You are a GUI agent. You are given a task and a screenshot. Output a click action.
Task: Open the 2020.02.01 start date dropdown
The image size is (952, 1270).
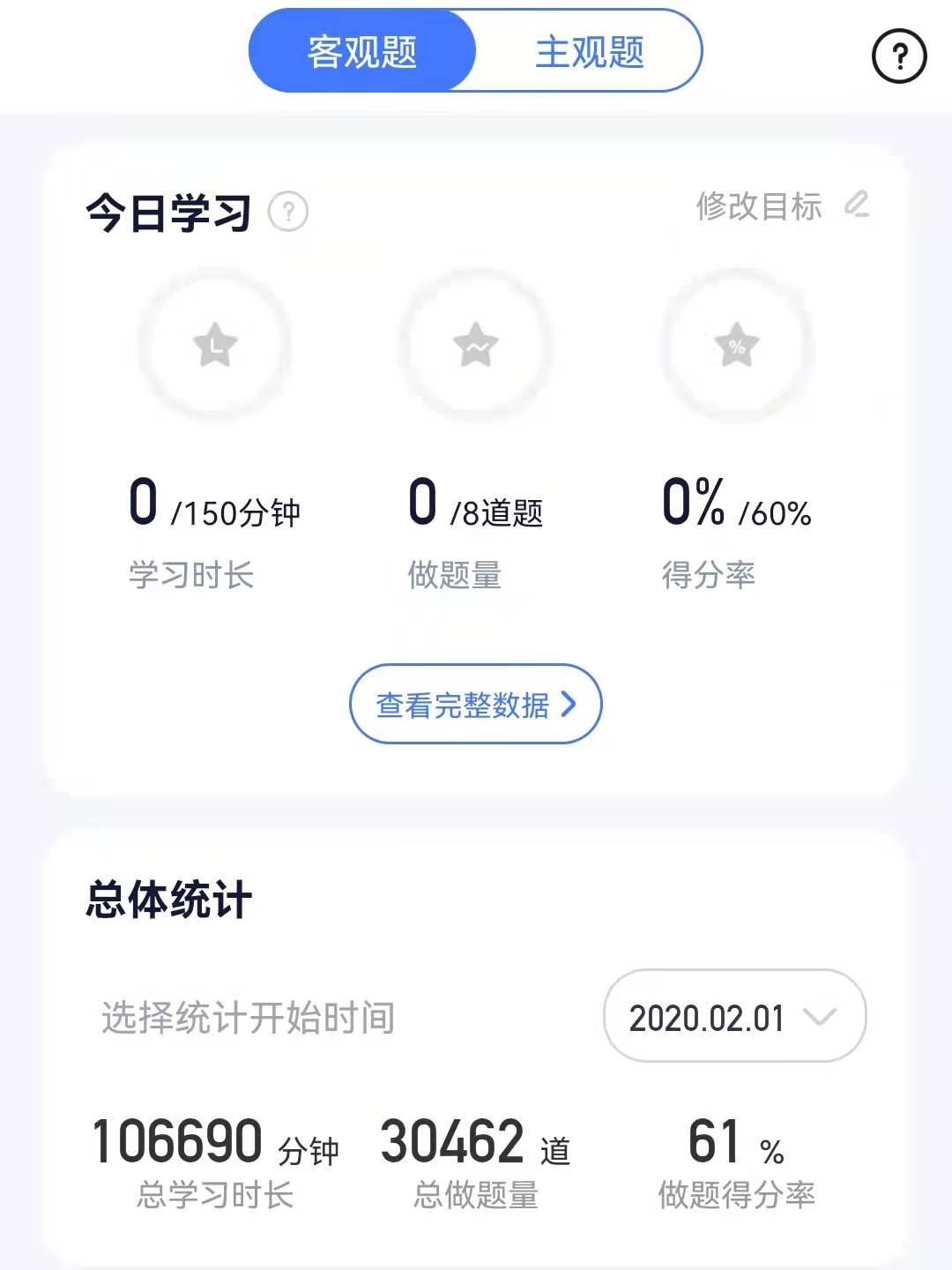734,1017
